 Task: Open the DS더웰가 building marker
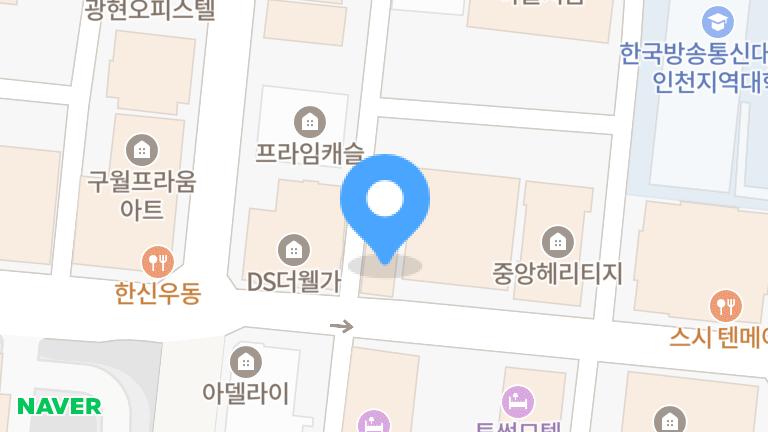293,249
